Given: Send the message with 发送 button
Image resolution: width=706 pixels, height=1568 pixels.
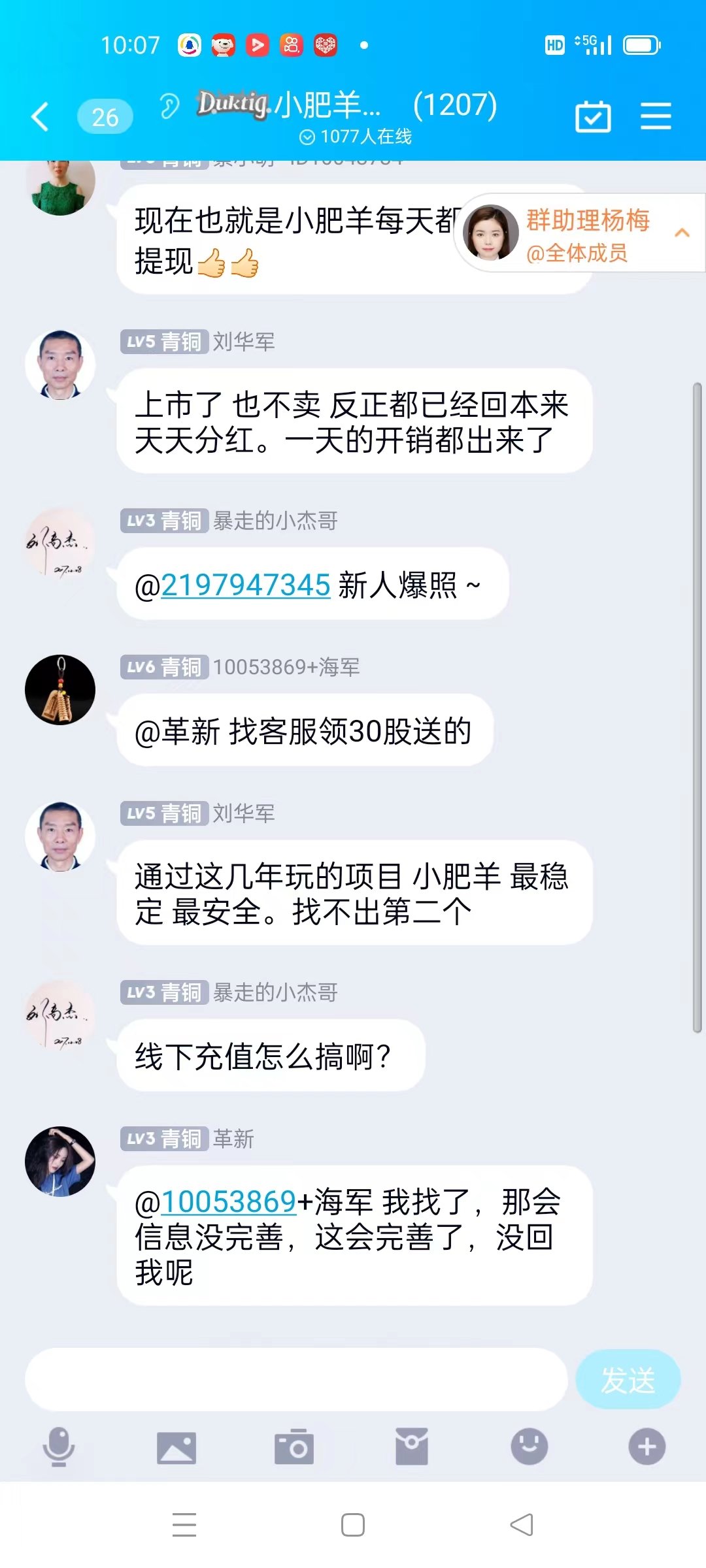Looking at the screenshot, I should pos(628,1380).
